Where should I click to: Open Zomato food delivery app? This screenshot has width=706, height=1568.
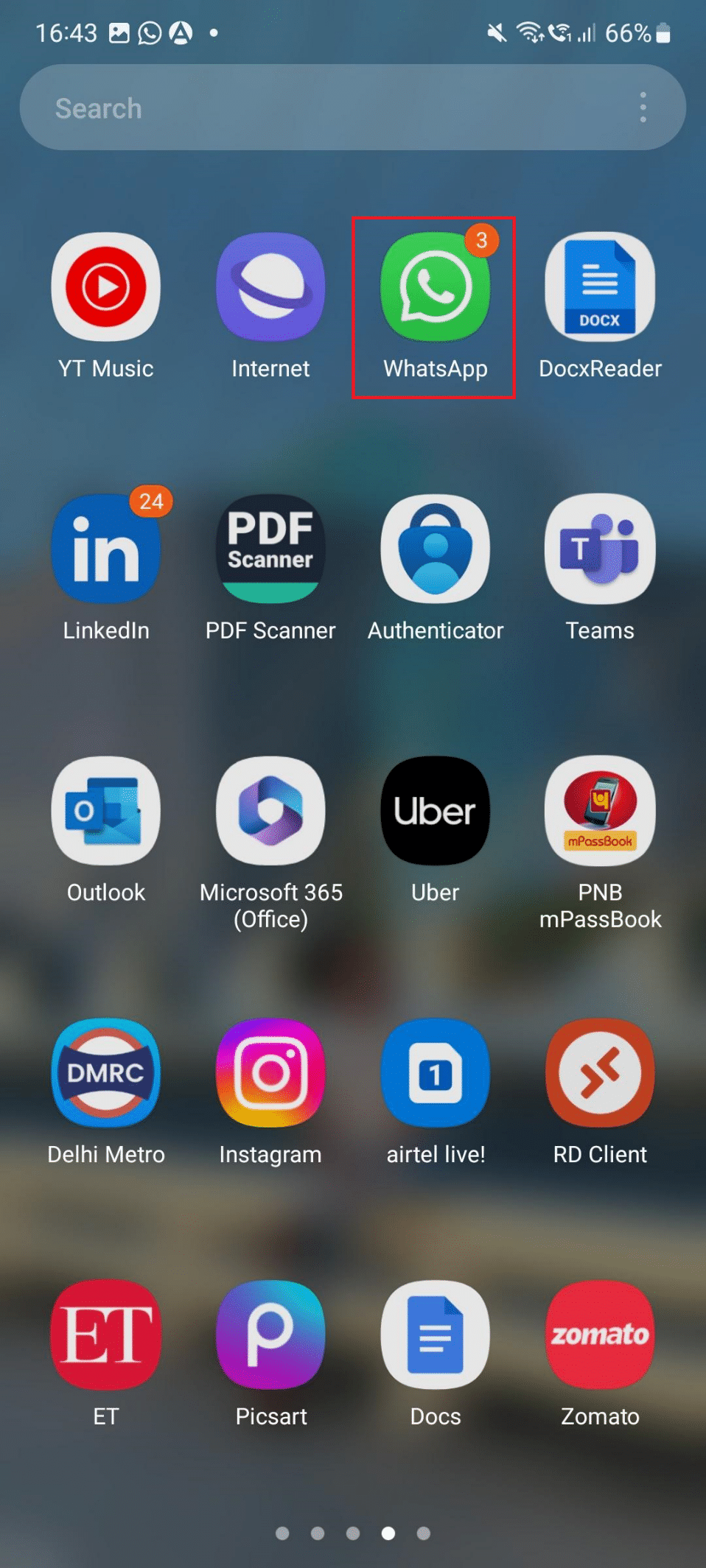(x=600, y=1335)
